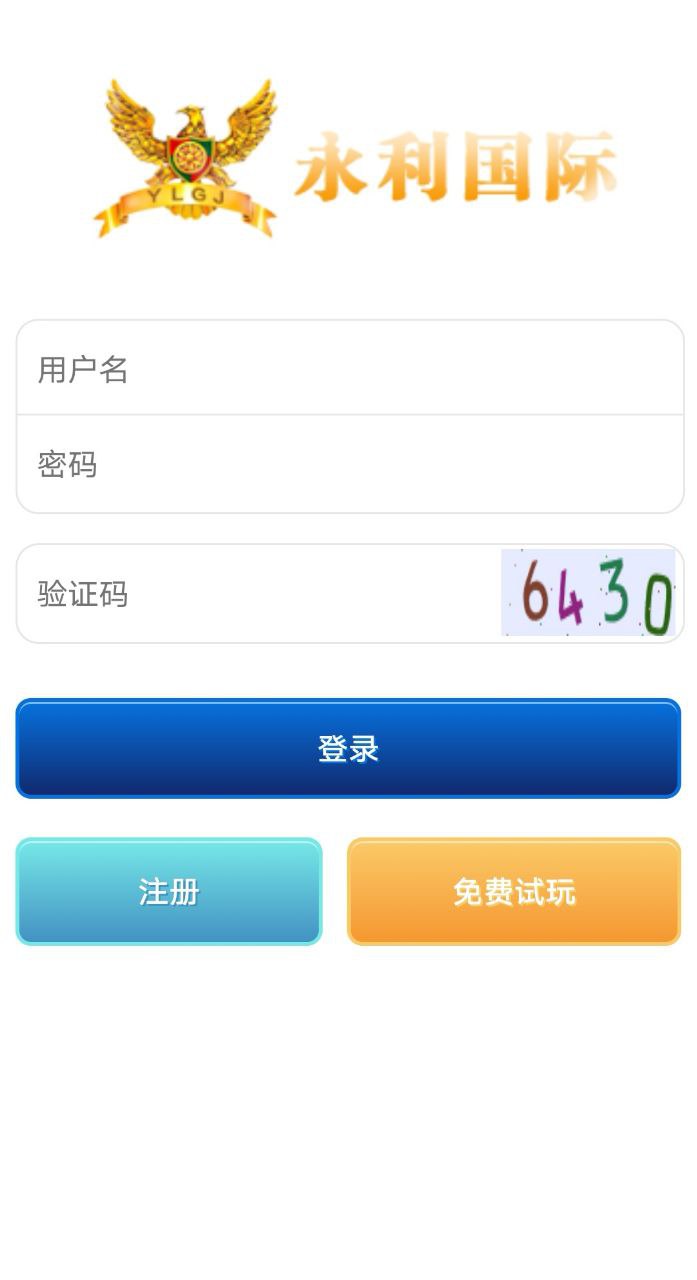Screen dimensions: 697x1280
Task: Start 免费试玩 free trial
Action: tap(514, 891)
